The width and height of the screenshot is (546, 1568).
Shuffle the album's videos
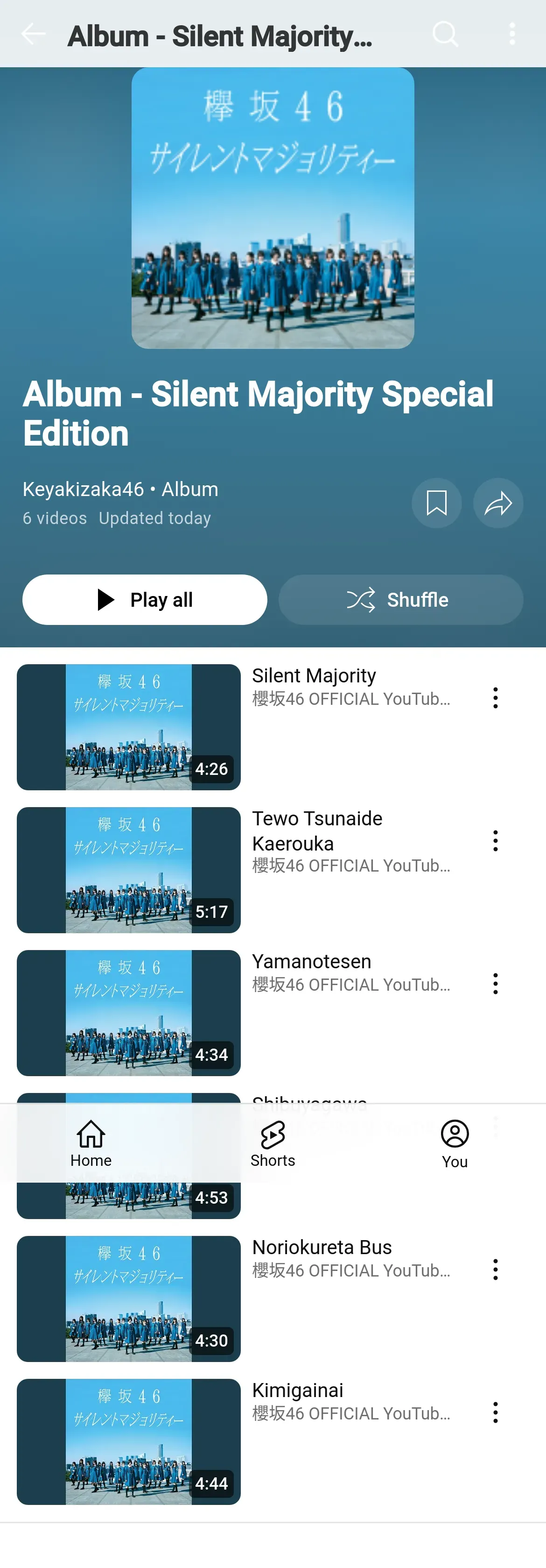tap(401, 600)
